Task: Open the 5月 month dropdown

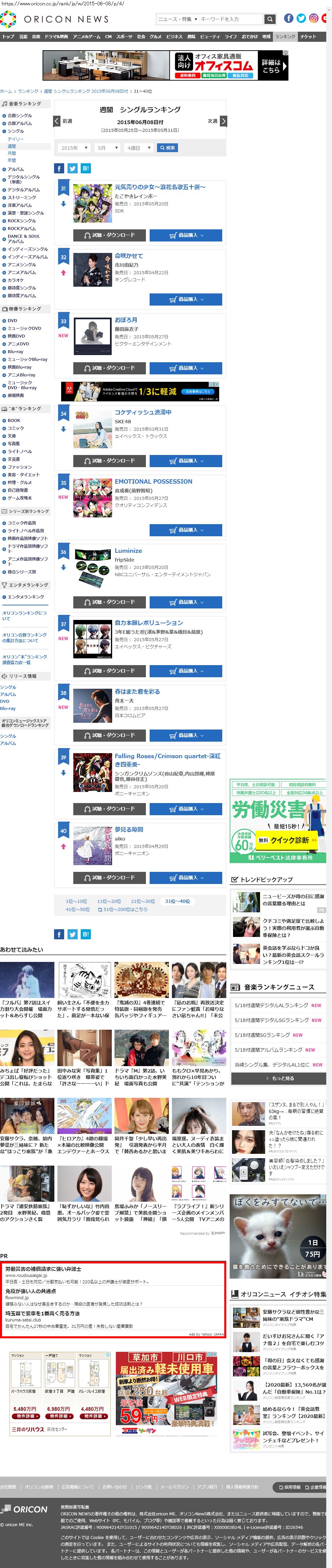Action: click(107, 148)
